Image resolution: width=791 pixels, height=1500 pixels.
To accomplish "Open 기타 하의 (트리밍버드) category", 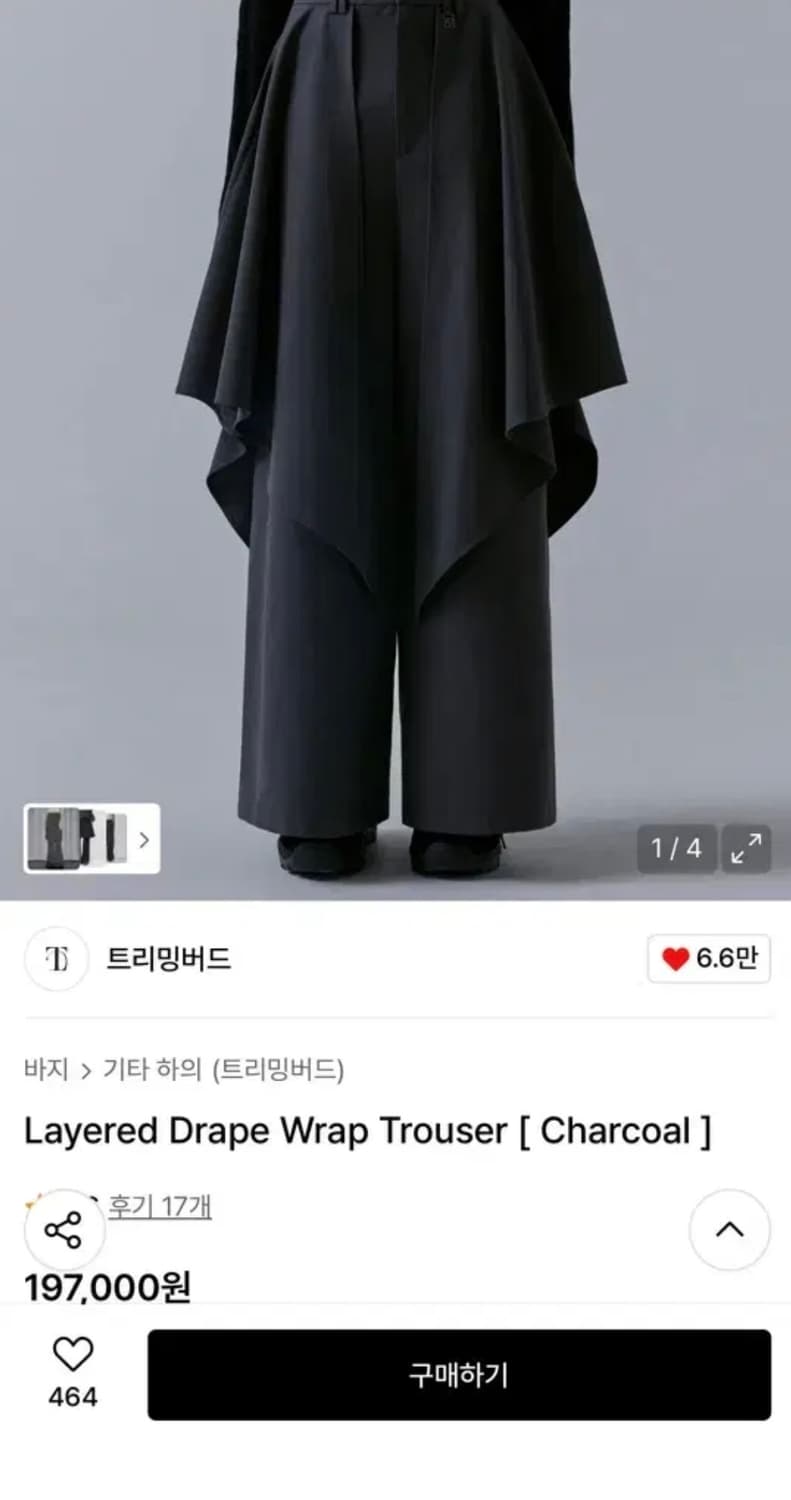I will pos(222,1070).
